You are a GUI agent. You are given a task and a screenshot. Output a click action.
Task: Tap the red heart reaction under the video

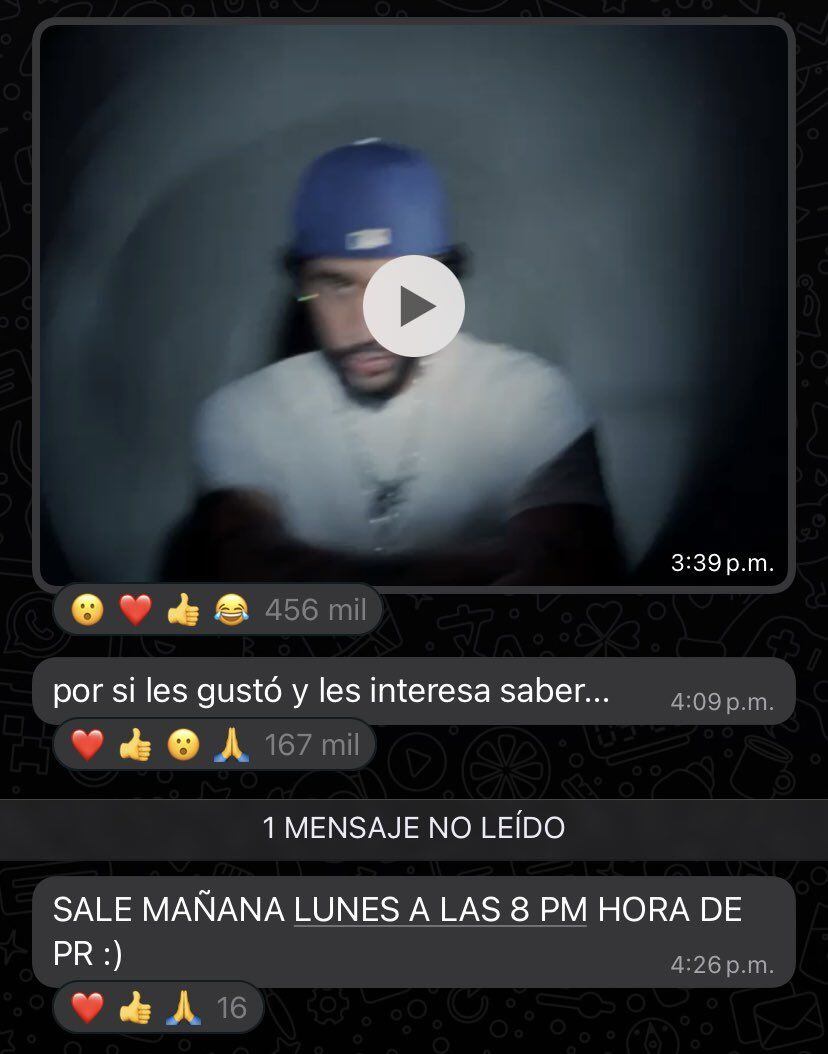pos(136,609)
